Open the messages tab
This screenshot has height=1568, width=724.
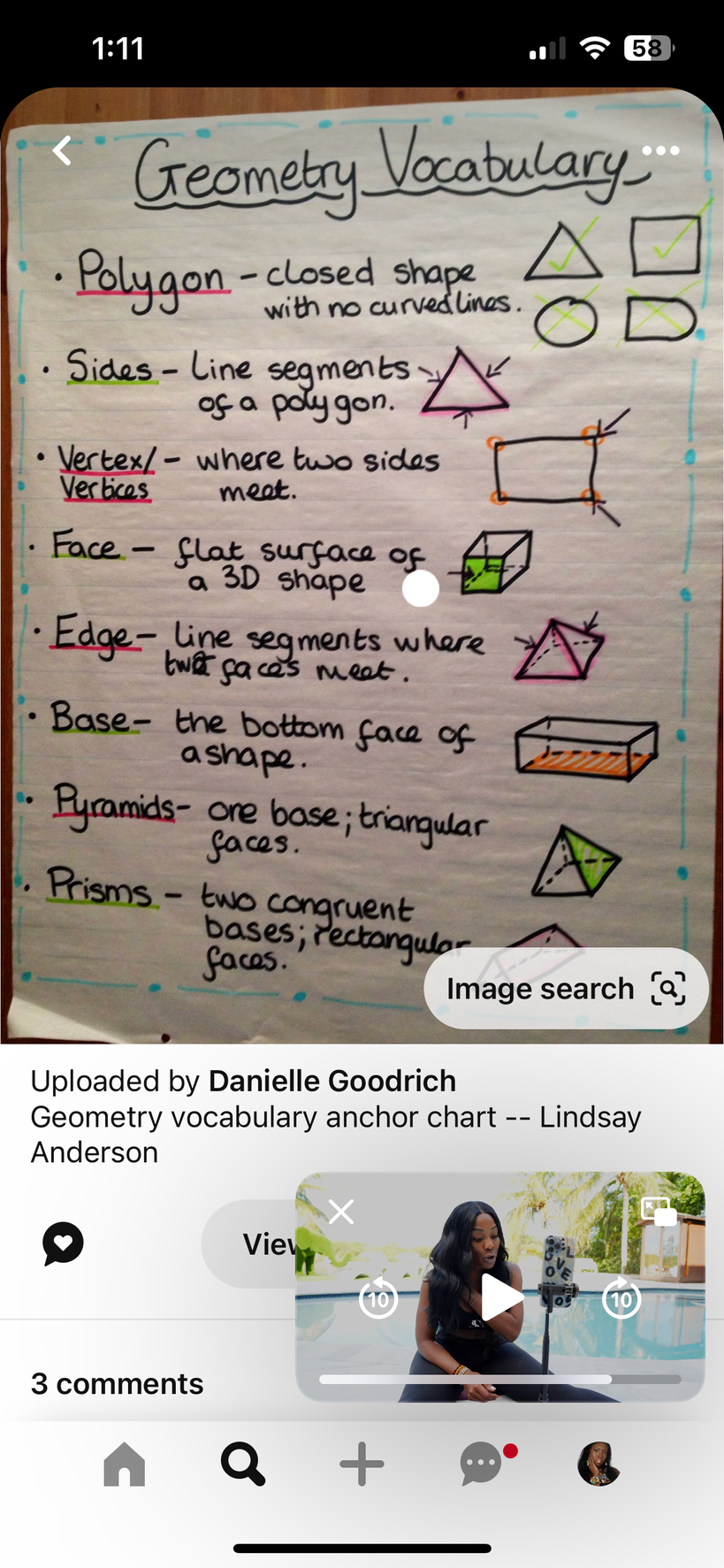click(x=482, y=1464)
